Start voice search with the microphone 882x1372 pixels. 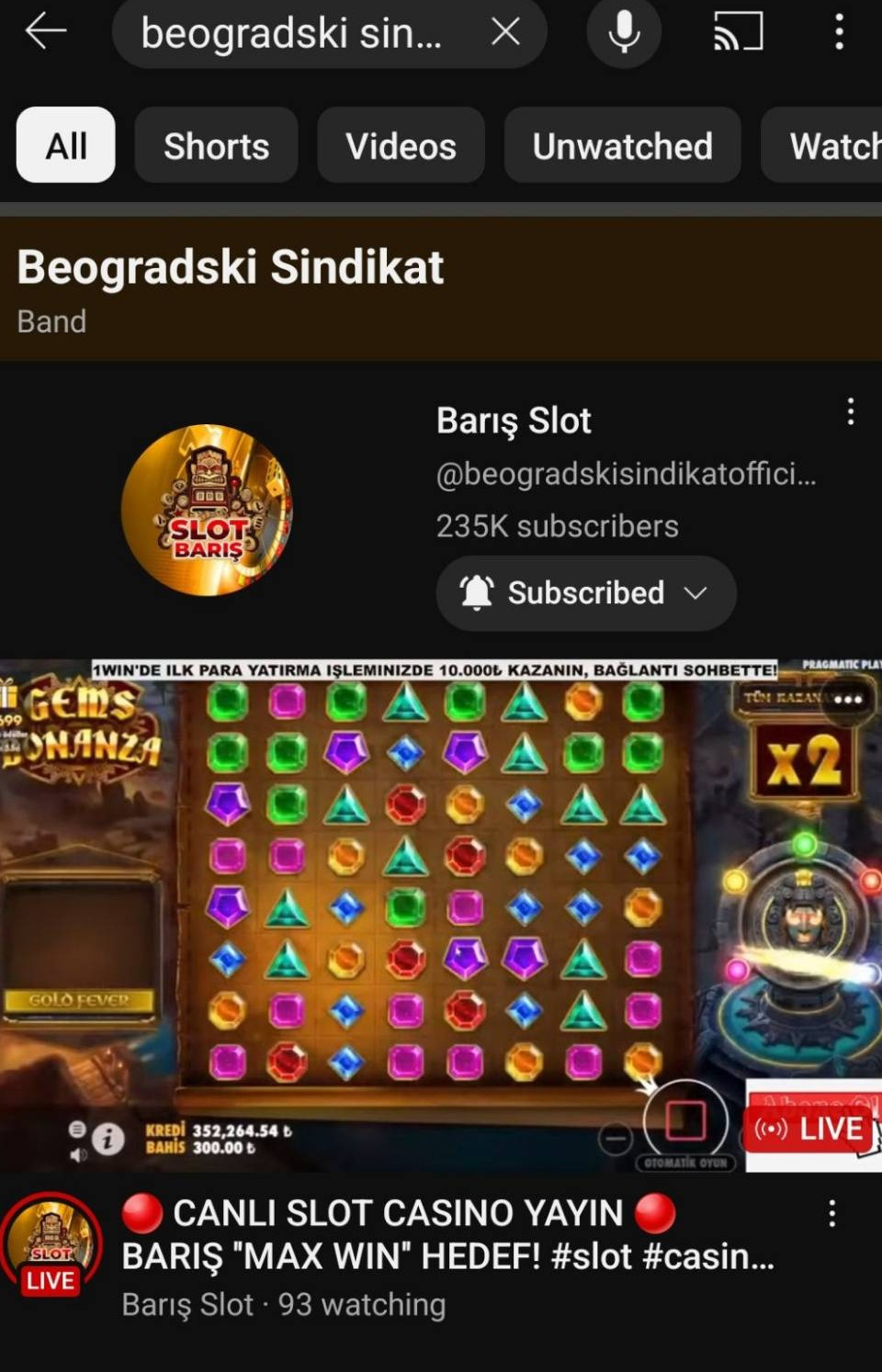point(624,33)
